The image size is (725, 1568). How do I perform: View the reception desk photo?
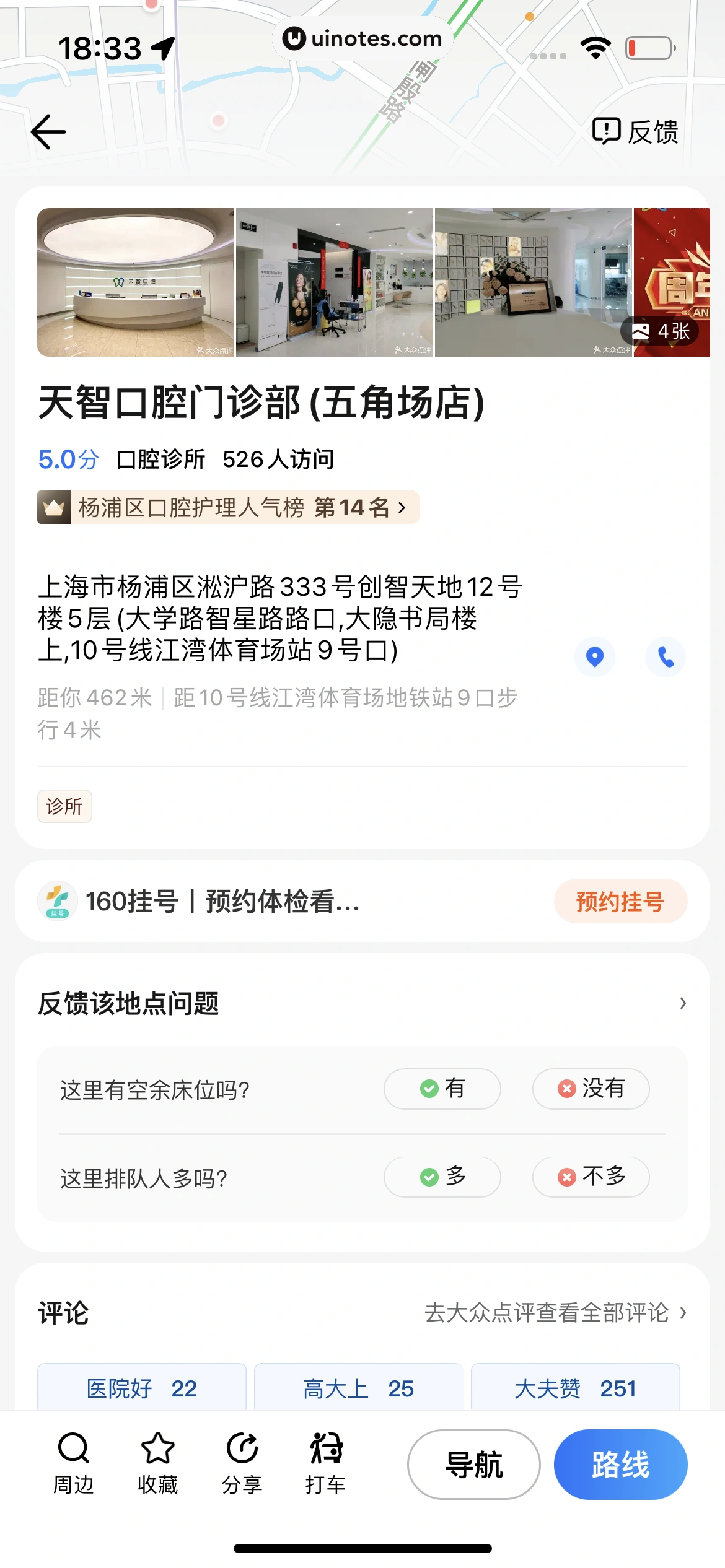136,282
